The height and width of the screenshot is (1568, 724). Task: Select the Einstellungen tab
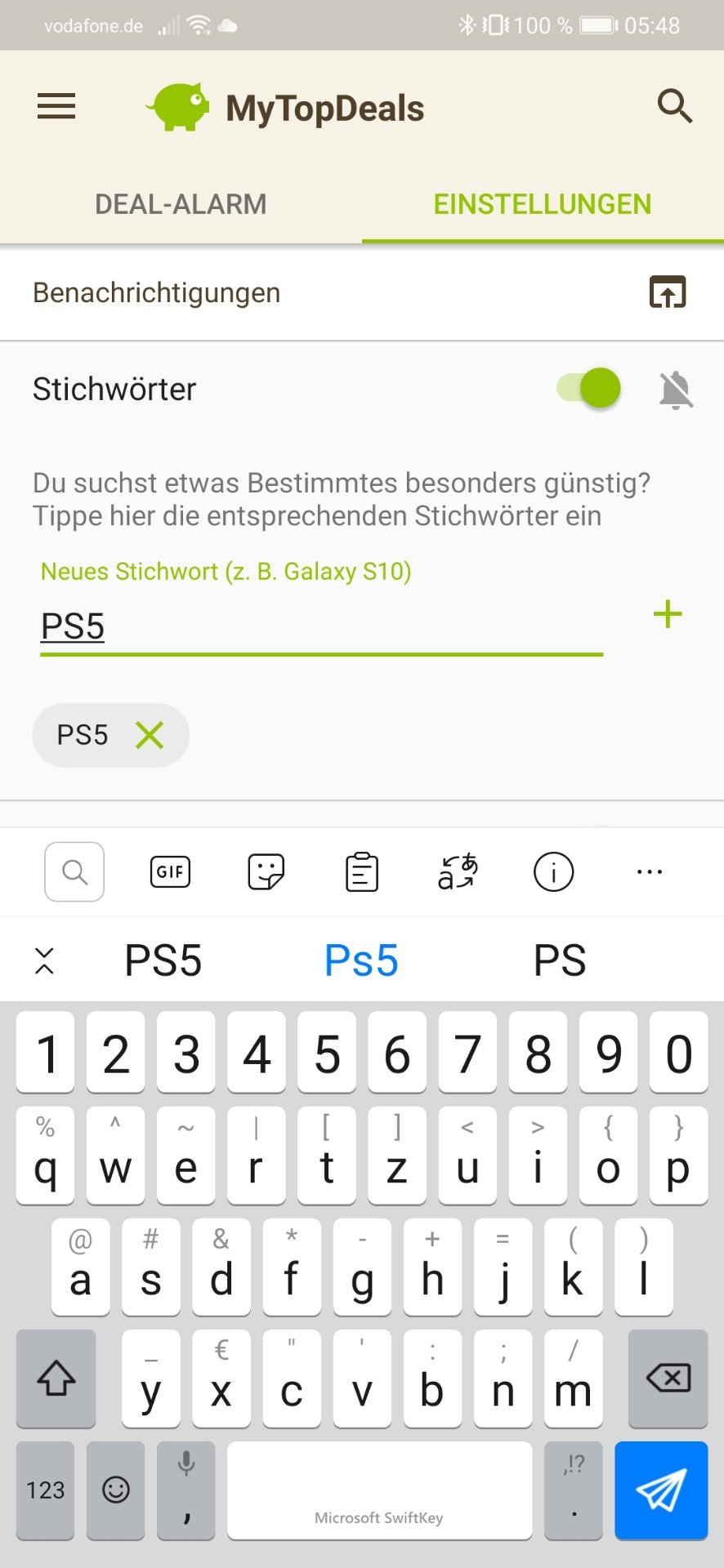[542, 204]
